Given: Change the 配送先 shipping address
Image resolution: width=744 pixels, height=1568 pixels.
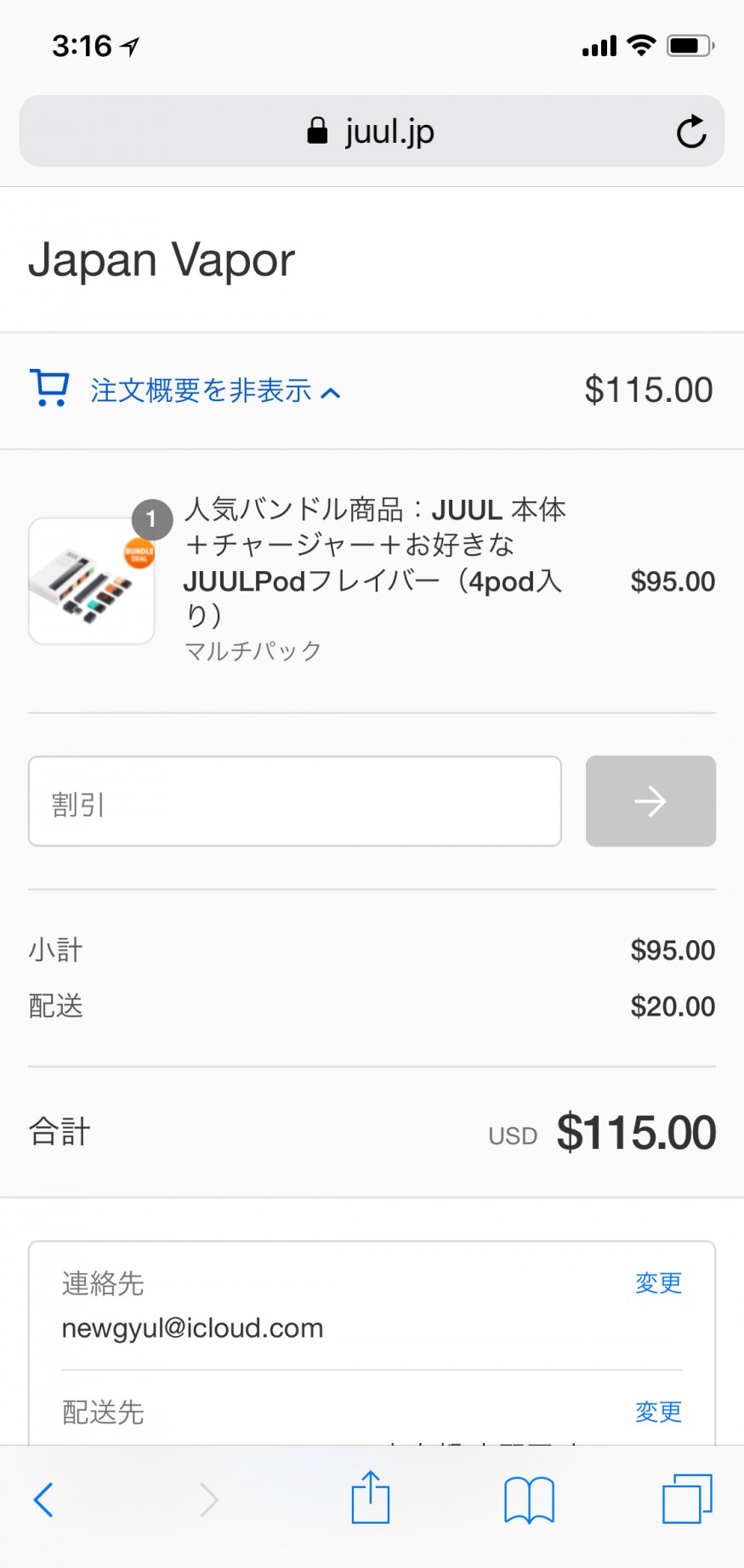Looking at the screenshot, I should pyautogui.click(x=658, y=1412).
